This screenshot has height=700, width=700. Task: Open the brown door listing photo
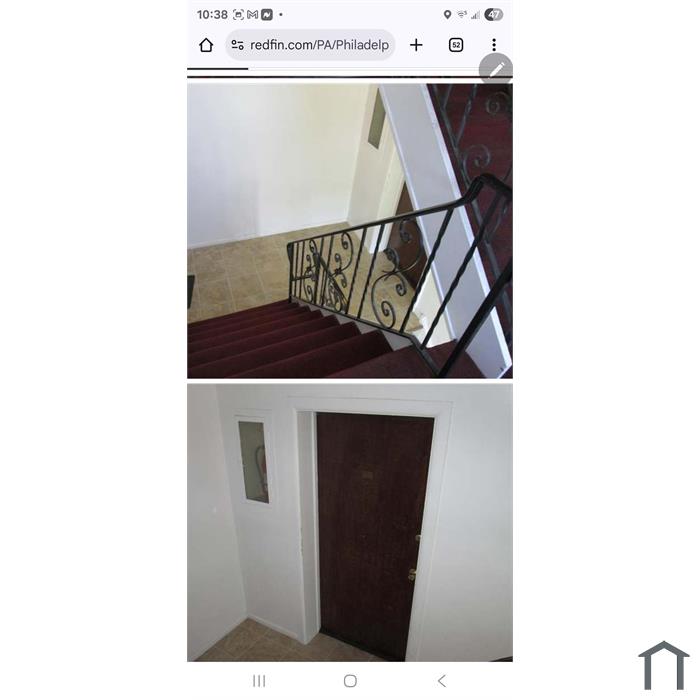pyautogui.click(x=349, y=522)
